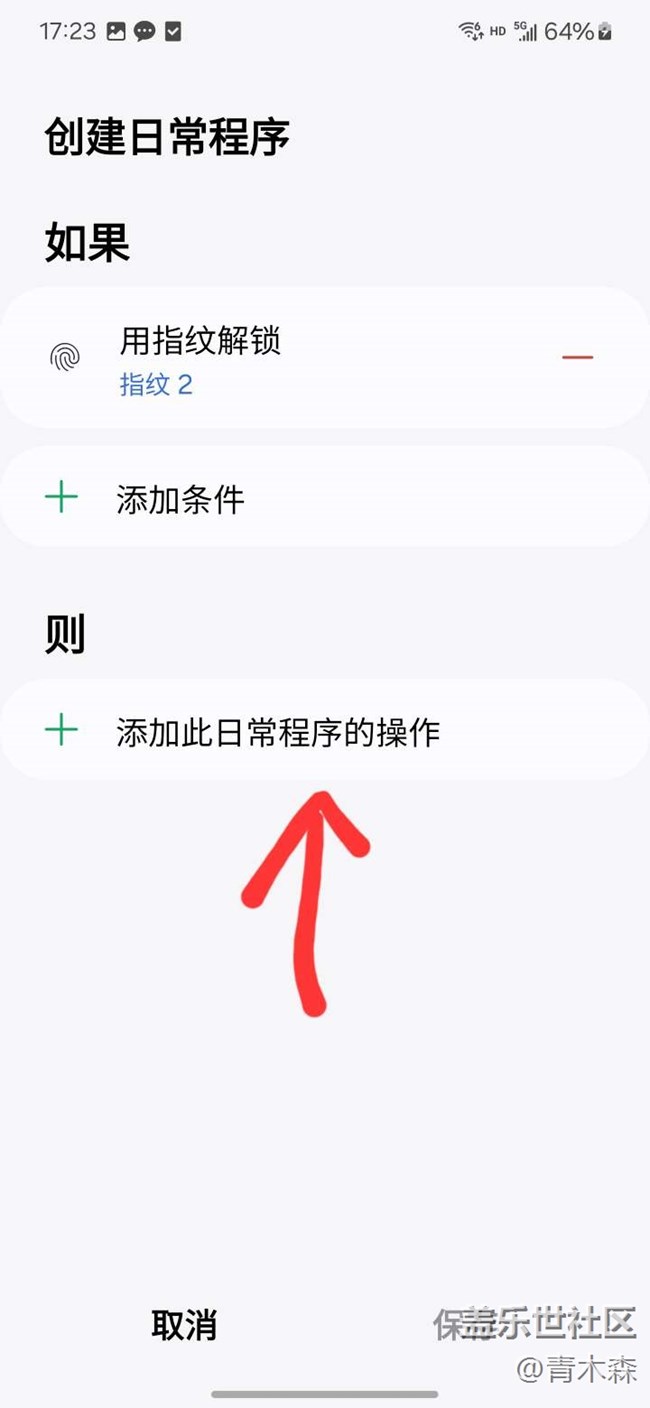Tap 取消 to cancel routine creation
Screen dimensions: 650x1408
184,1325
